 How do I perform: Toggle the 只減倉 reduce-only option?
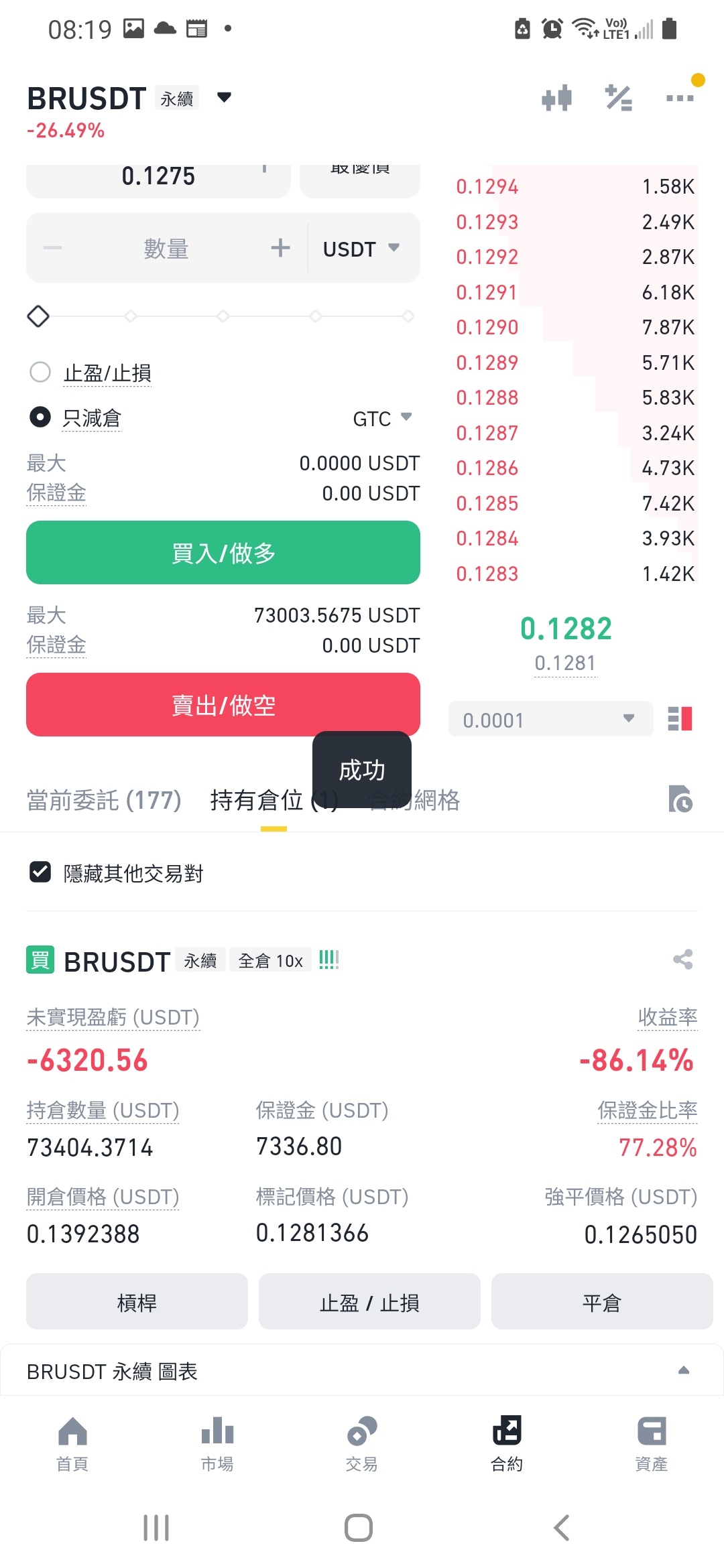coord(76,417)
